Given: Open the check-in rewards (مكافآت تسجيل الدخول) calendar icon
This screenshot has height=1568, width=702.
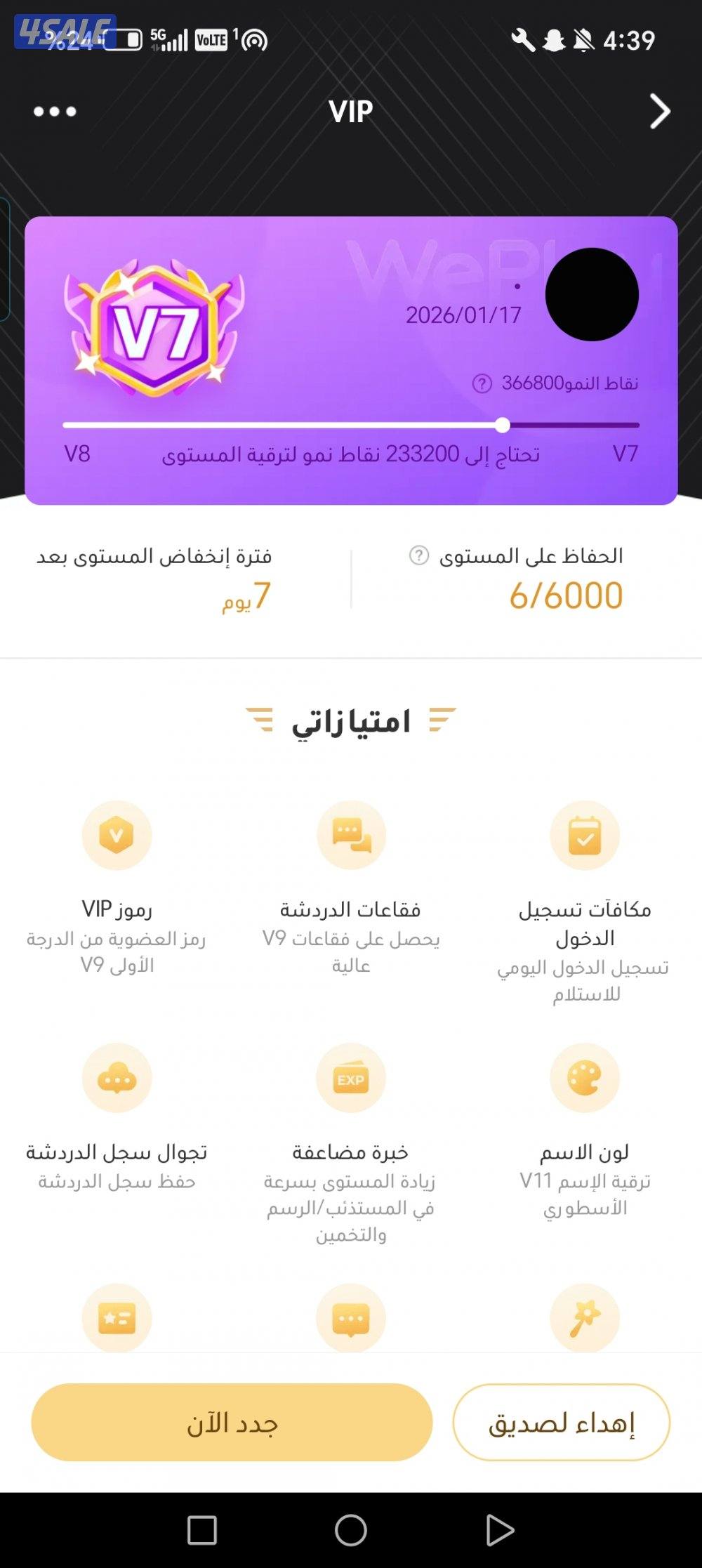Looking at the screenshot, I should tap(585, 836).
